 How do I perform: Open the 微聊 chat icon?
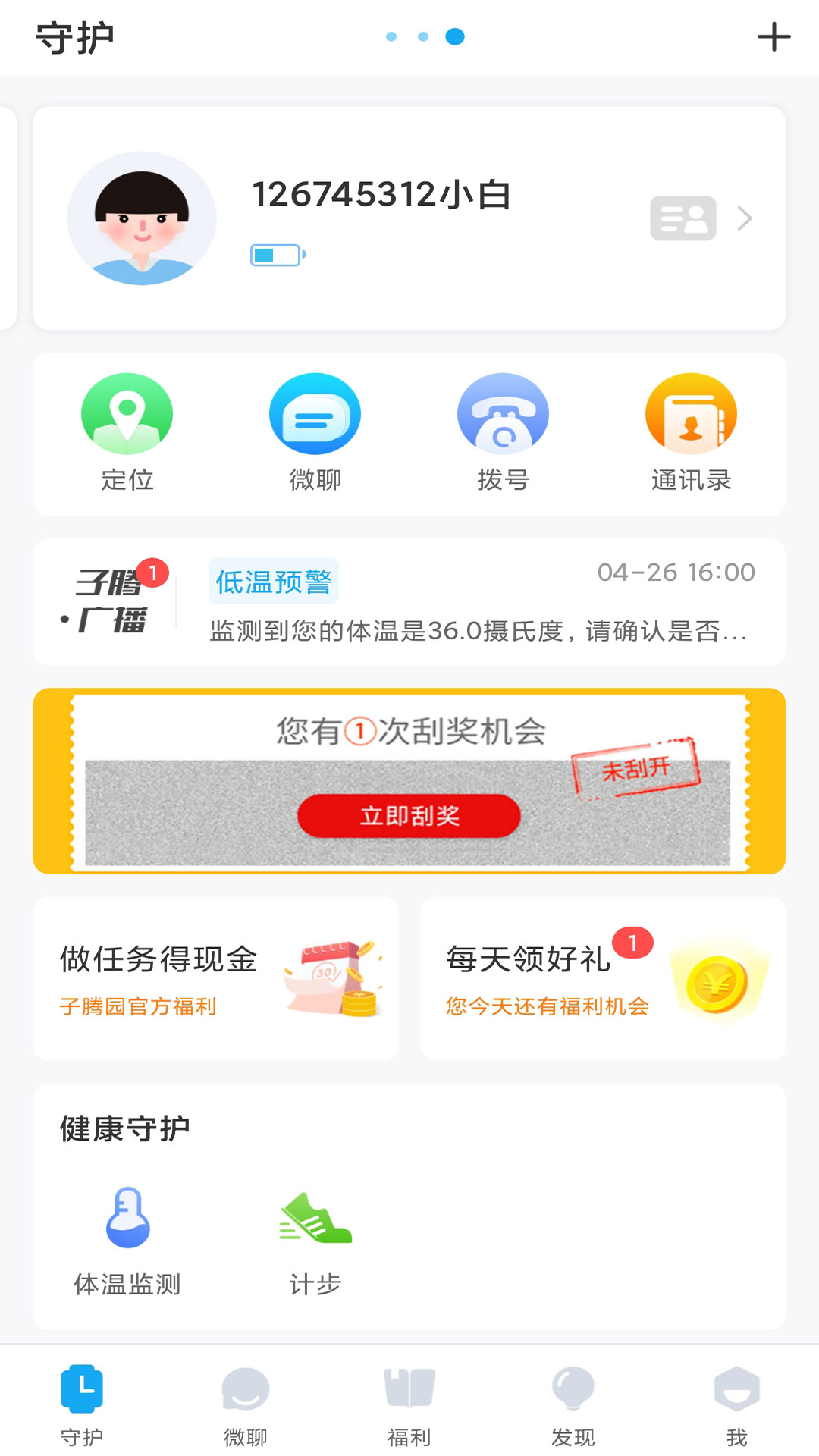[316, 414]
